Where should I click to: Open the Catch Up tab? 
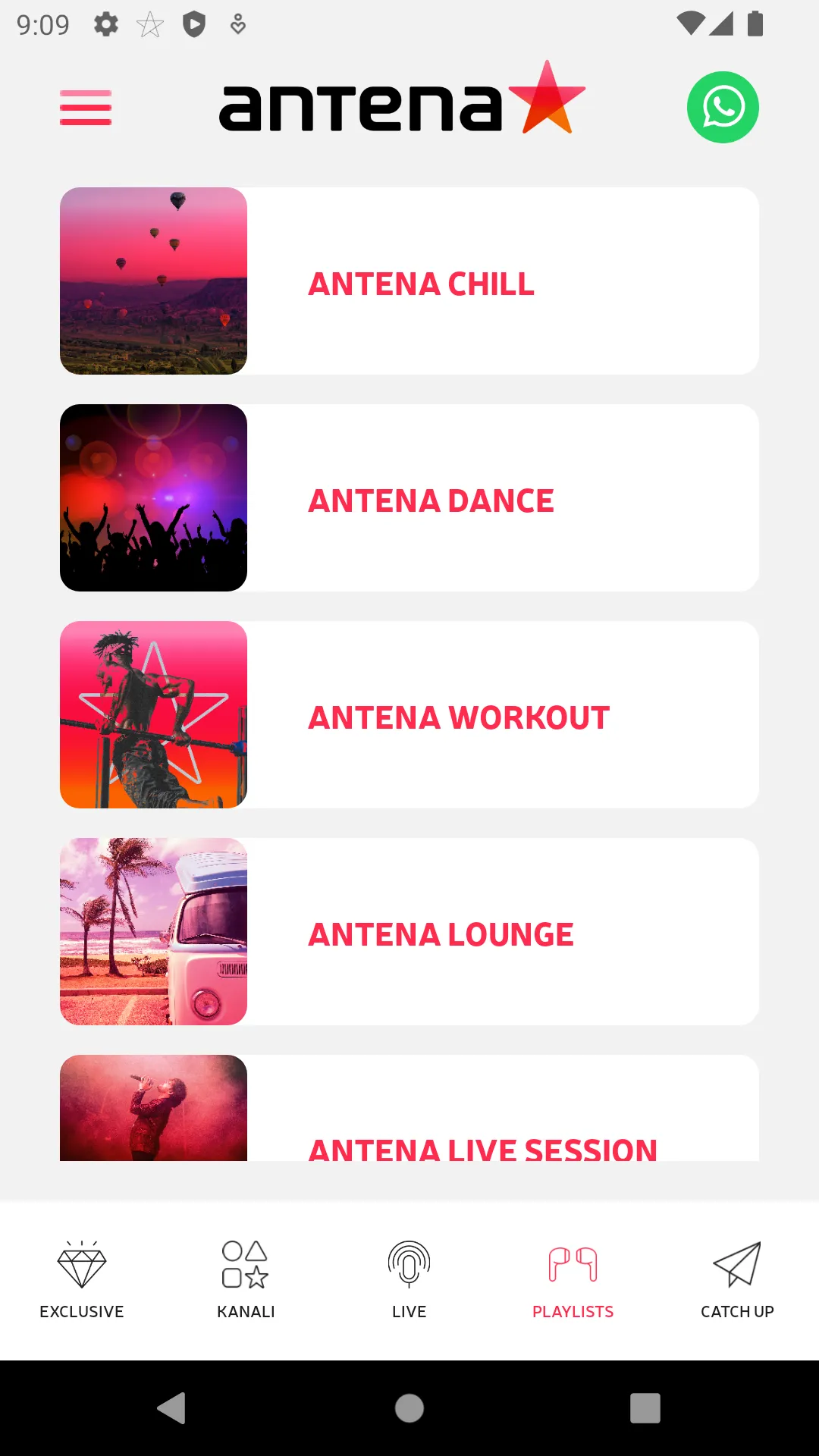[x=737, y=1280]
